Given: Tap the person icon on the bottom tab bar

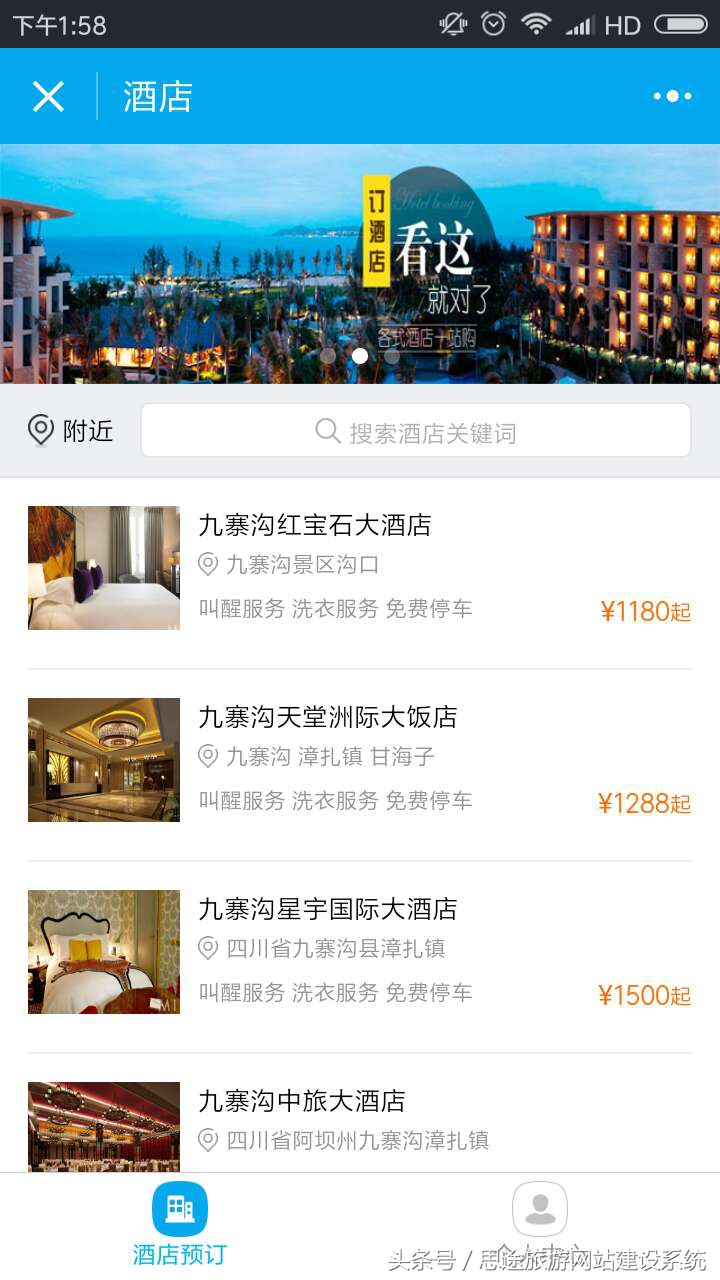Looking at the screenshot, I should [x=540, y=1210].
